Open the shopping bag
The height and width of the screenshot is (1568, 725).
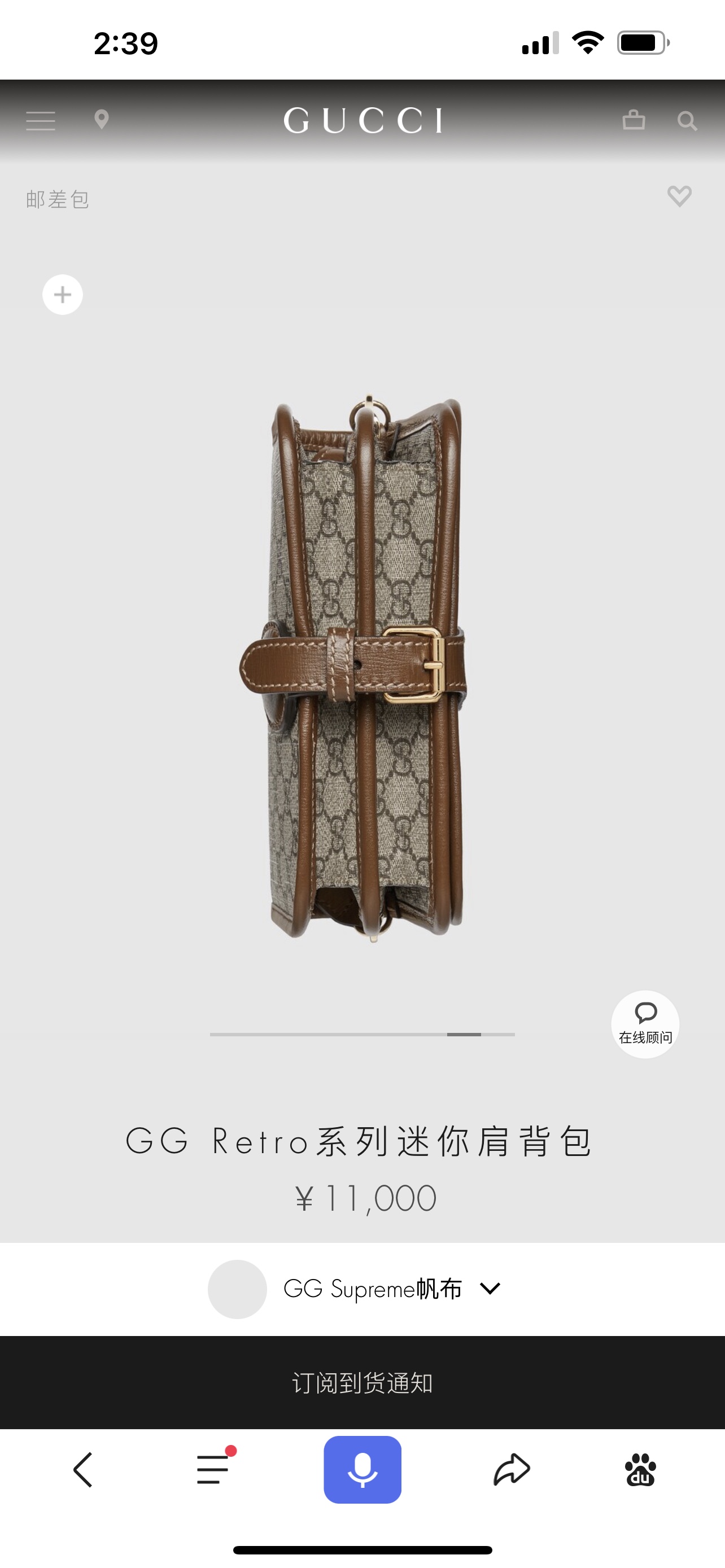634,119
